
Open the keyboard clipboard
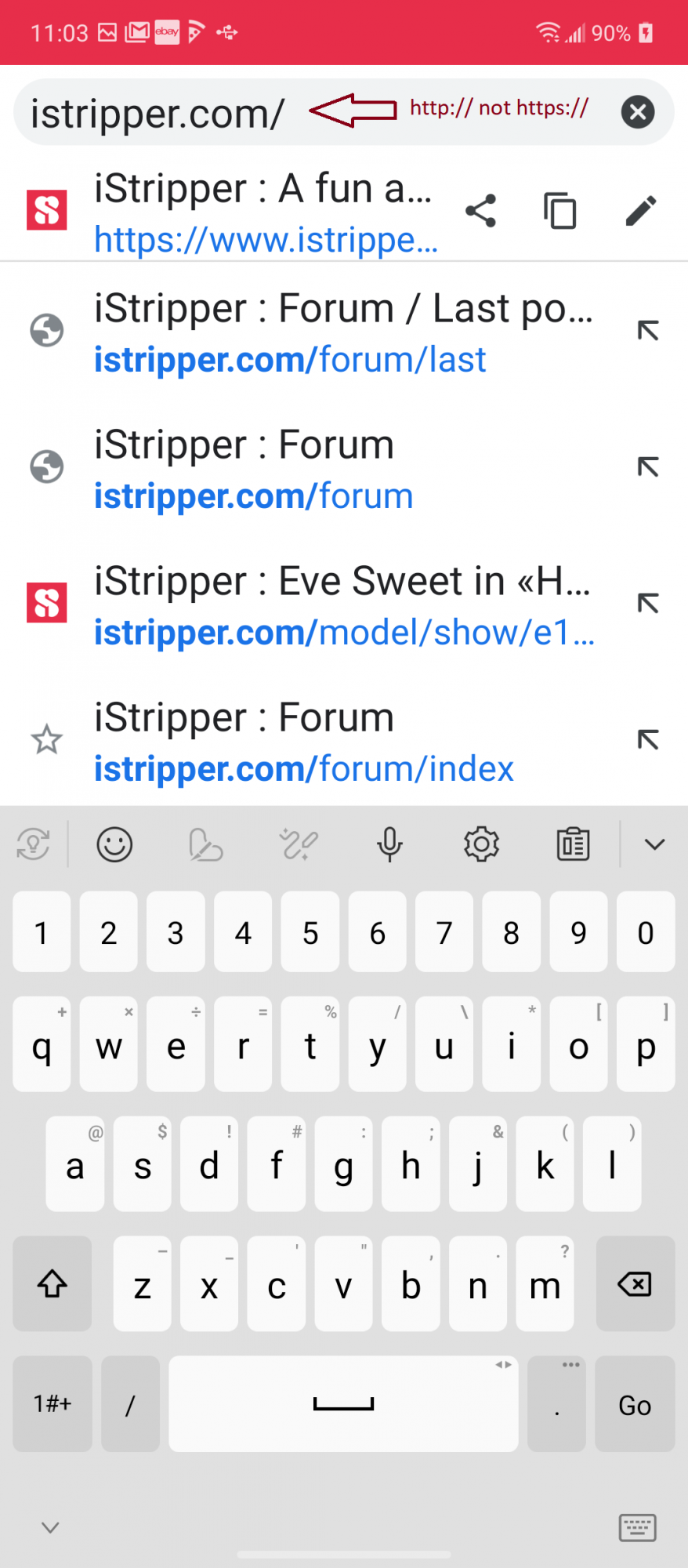(x=573, y=845)
